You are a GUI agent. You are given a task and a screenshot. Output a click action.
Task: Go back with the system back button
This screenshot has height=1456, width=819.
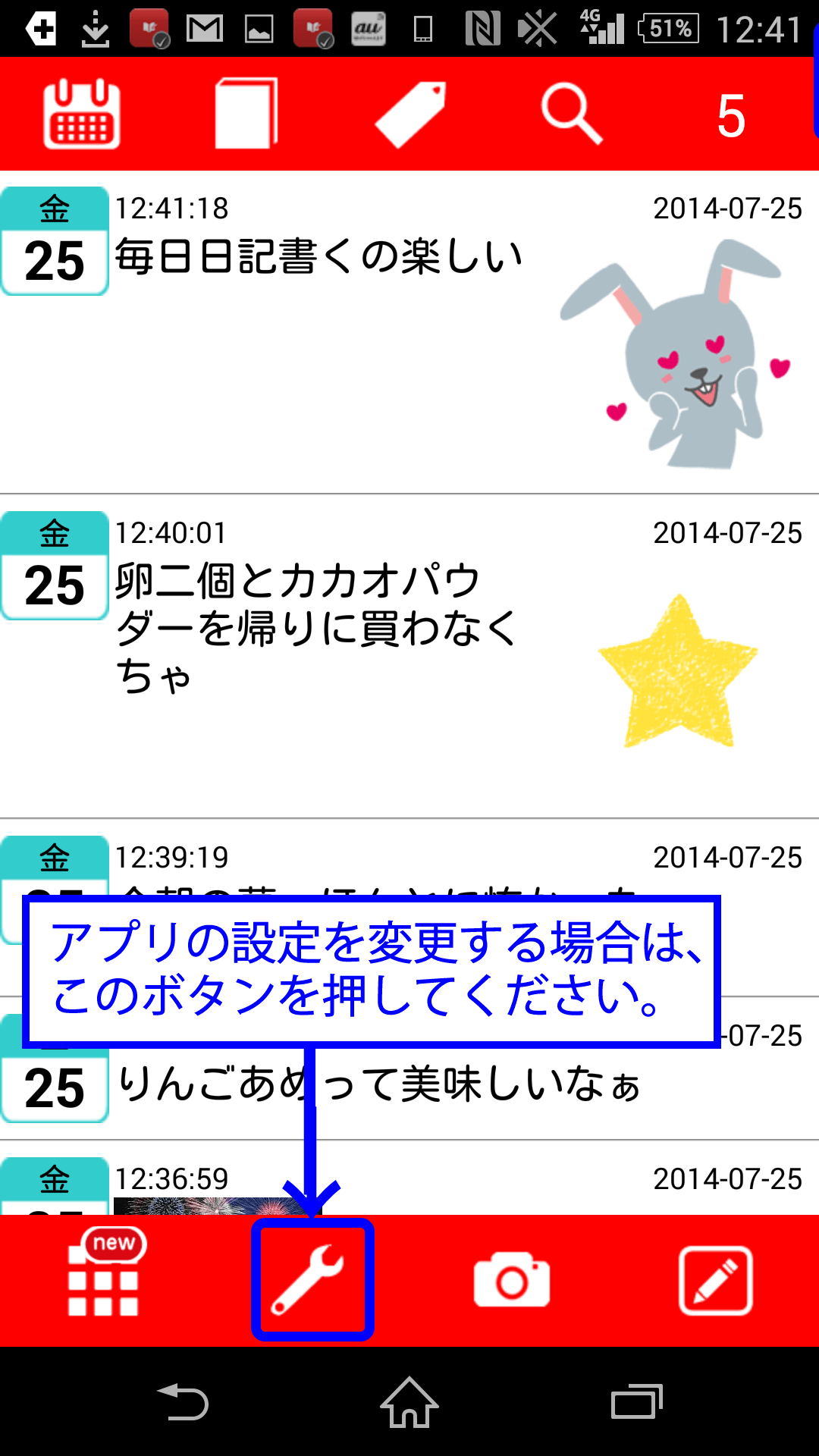[x=183, y=1402]
